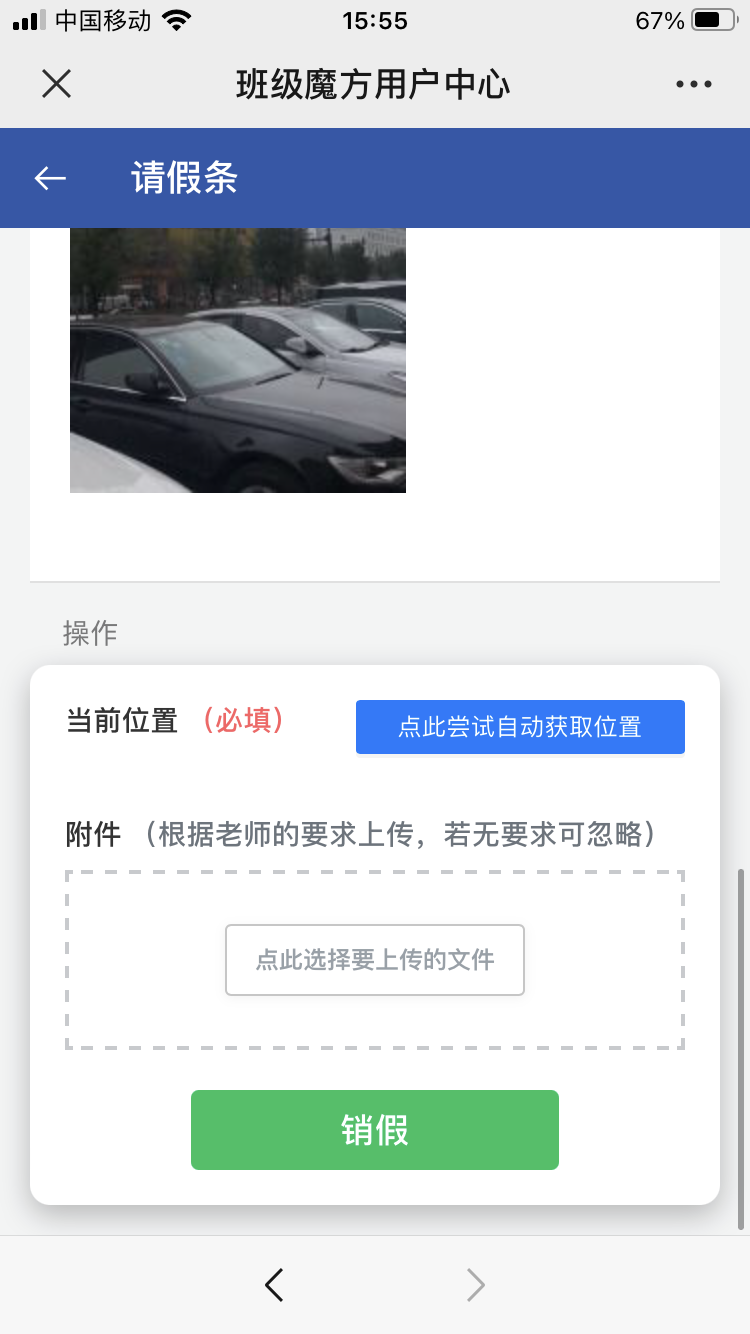Navigate to the previous page with the bottom back chevron

(x=274, y=1285)
